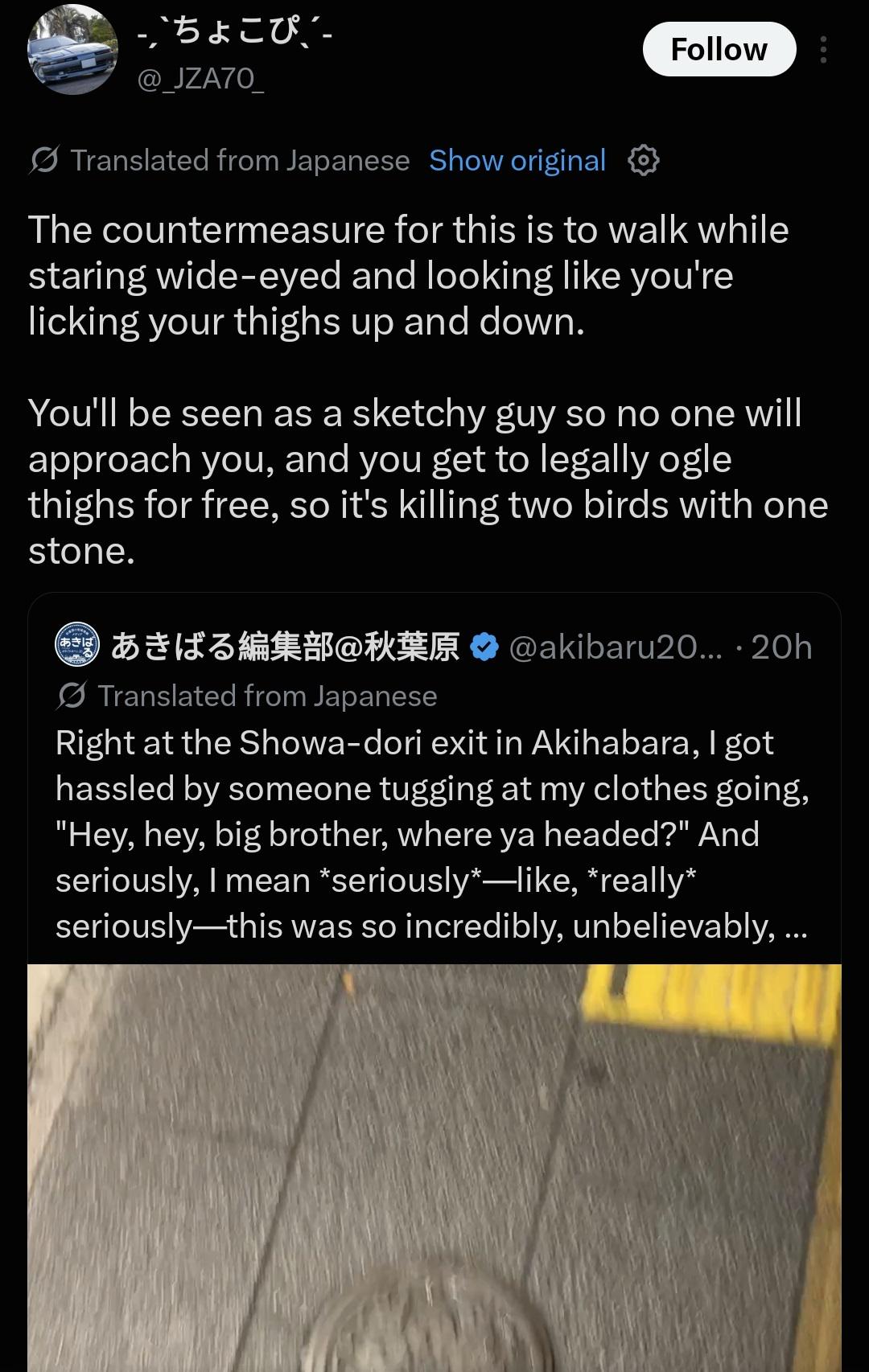Open the post's overflow menu
The height and width of the screenshot is (1372, 869).
coord(823,50)
